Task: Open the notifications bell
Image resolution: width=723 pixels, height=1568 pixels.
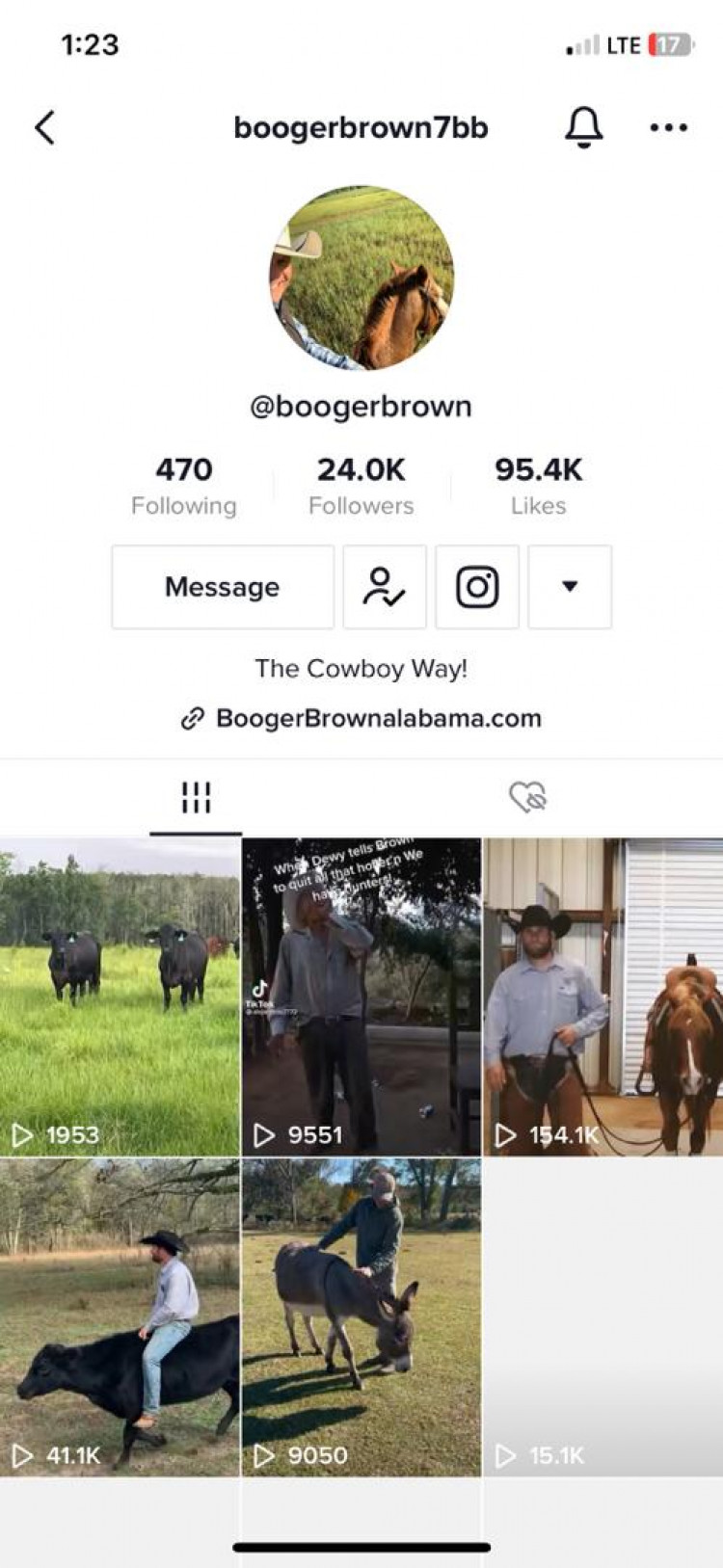Action: point(583,127)
